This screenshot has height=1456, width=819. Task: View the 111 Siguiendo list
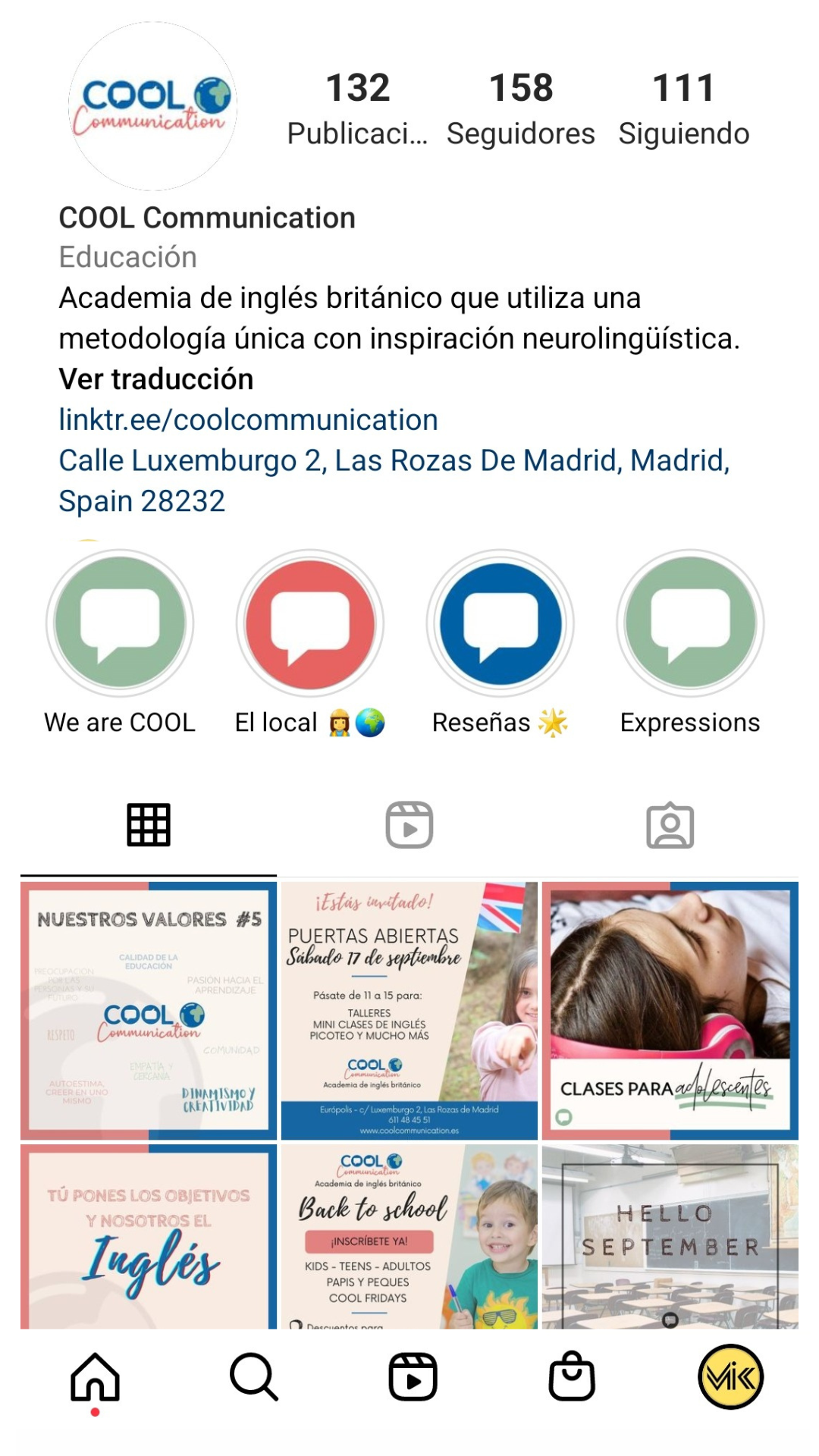[x=683, y=109]
